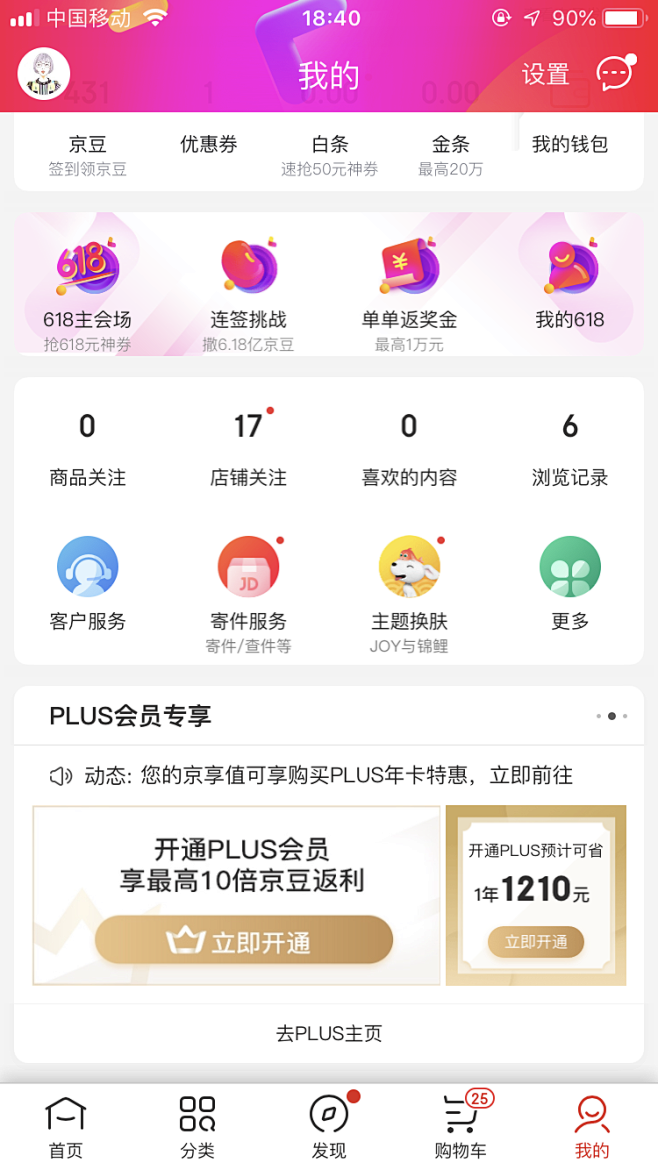Contact 客户服务 customer service
This screenshot has width=658, height=1170.
[87, 585]
